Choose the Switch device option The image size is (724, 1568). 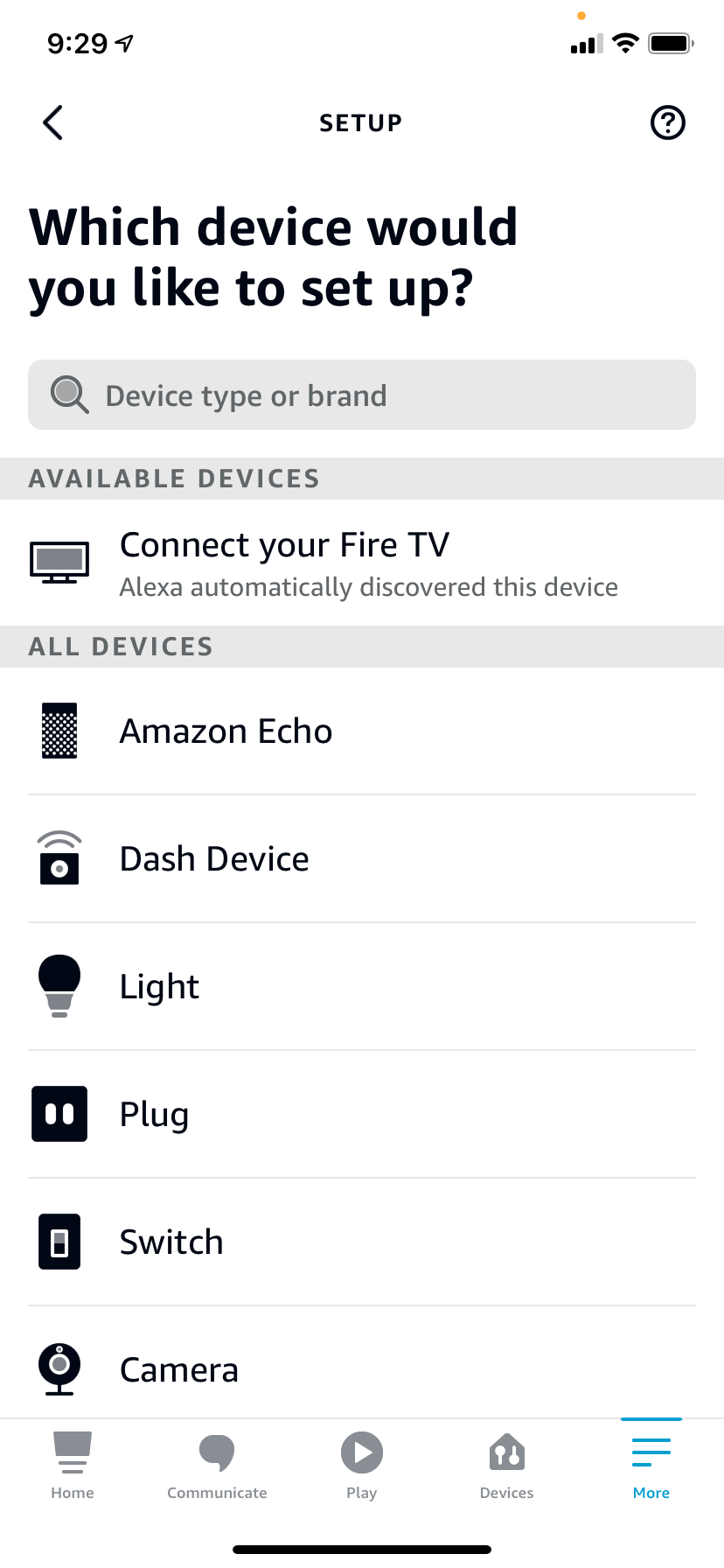(x=362, y=1242)
